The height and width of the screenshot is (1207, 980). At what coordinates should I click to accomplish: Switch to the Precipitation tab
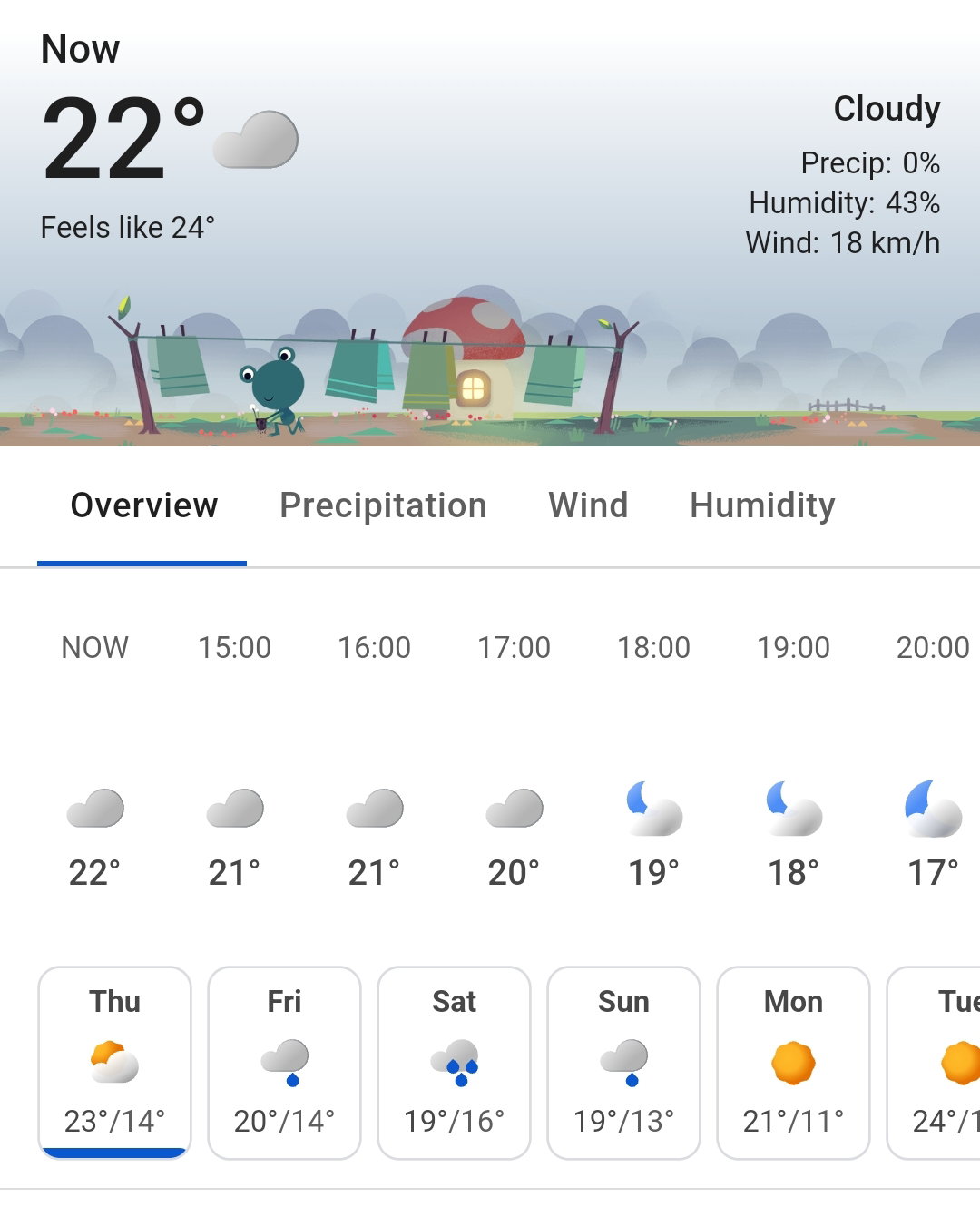[x=383, y=505]
